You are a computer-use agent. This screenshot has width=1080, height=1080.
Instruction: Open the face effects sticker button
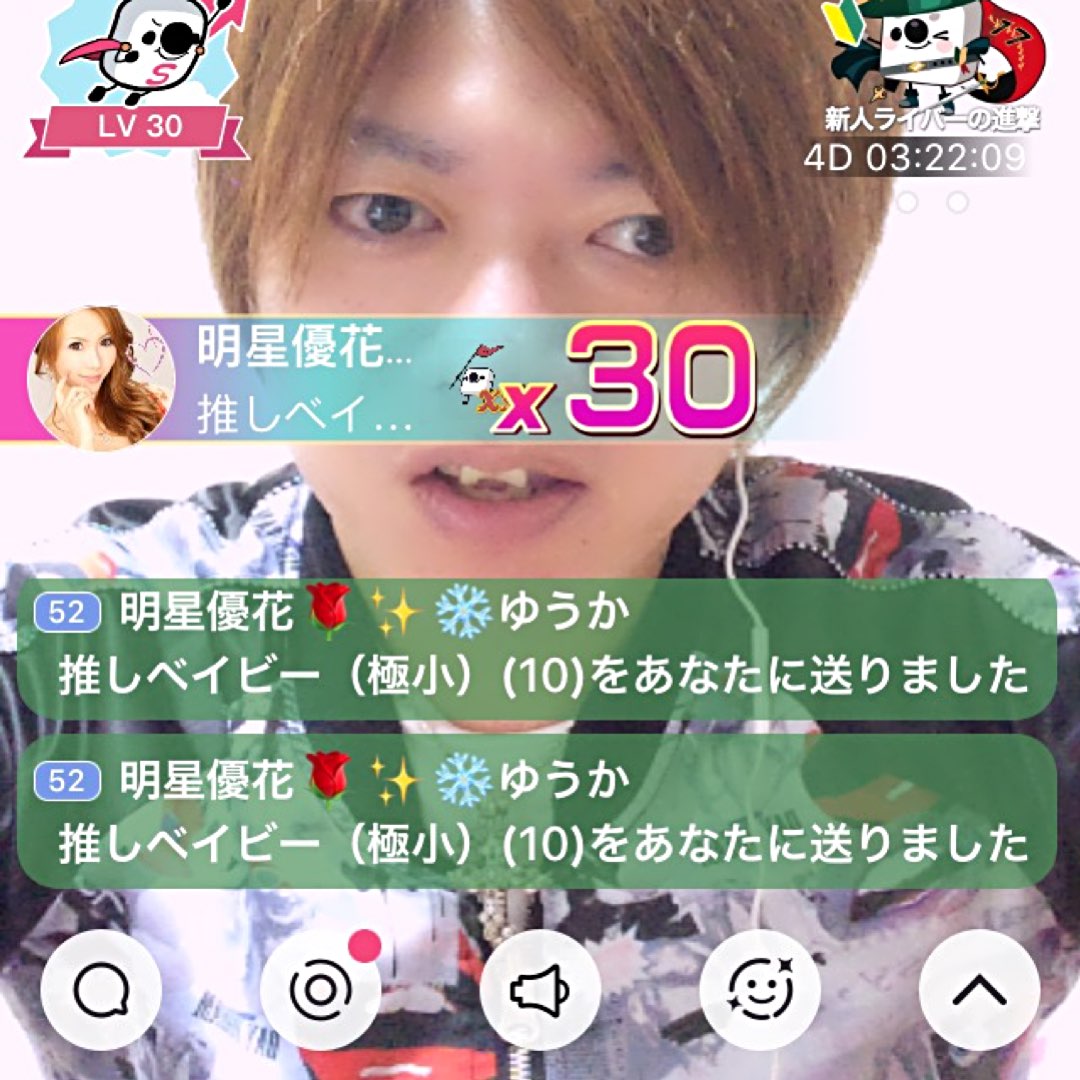coord(761,989)
